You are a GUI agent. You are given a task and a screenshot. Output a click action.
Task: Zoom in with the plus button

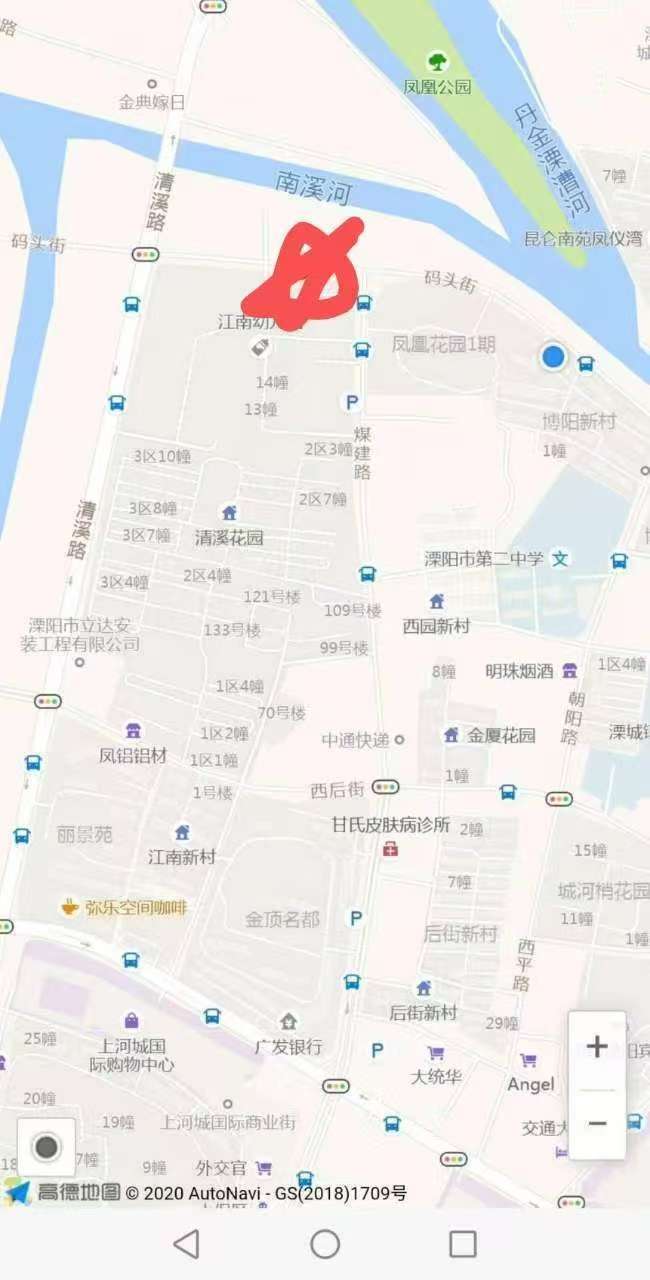[597, 1047]
